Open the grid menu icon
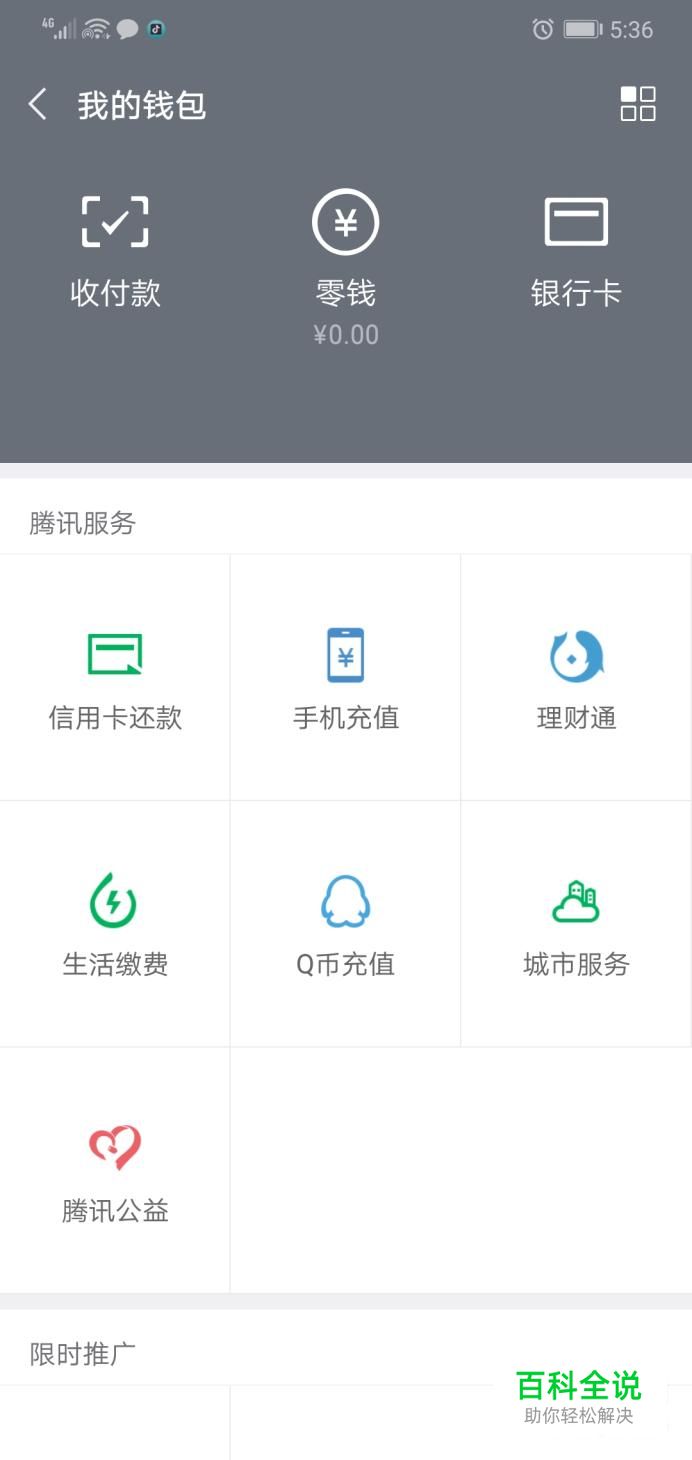The height and width of the screenshot is (1460, 692). tap(637, 104)
